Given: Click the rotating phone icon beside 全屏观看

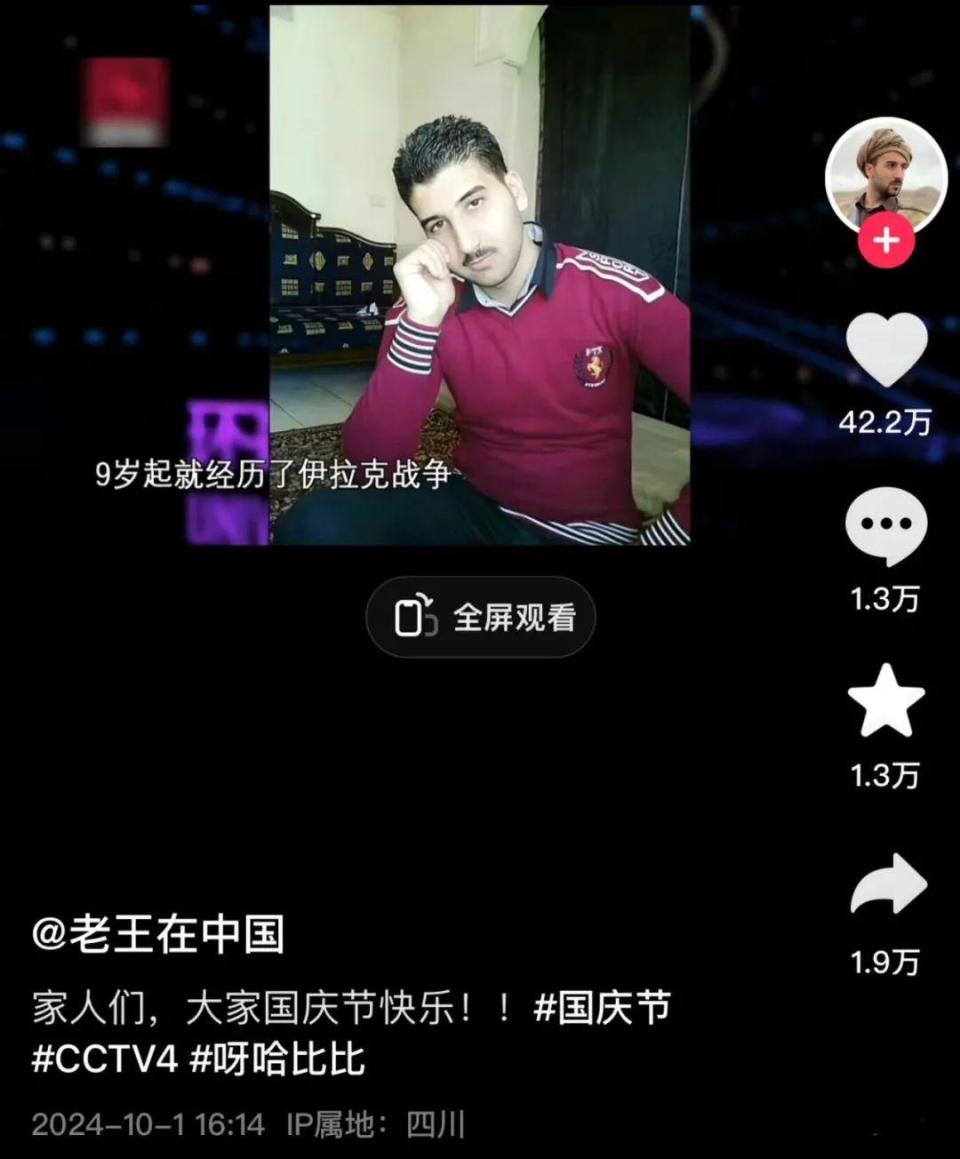Looking at the screenshot, I should pos(416,618).
